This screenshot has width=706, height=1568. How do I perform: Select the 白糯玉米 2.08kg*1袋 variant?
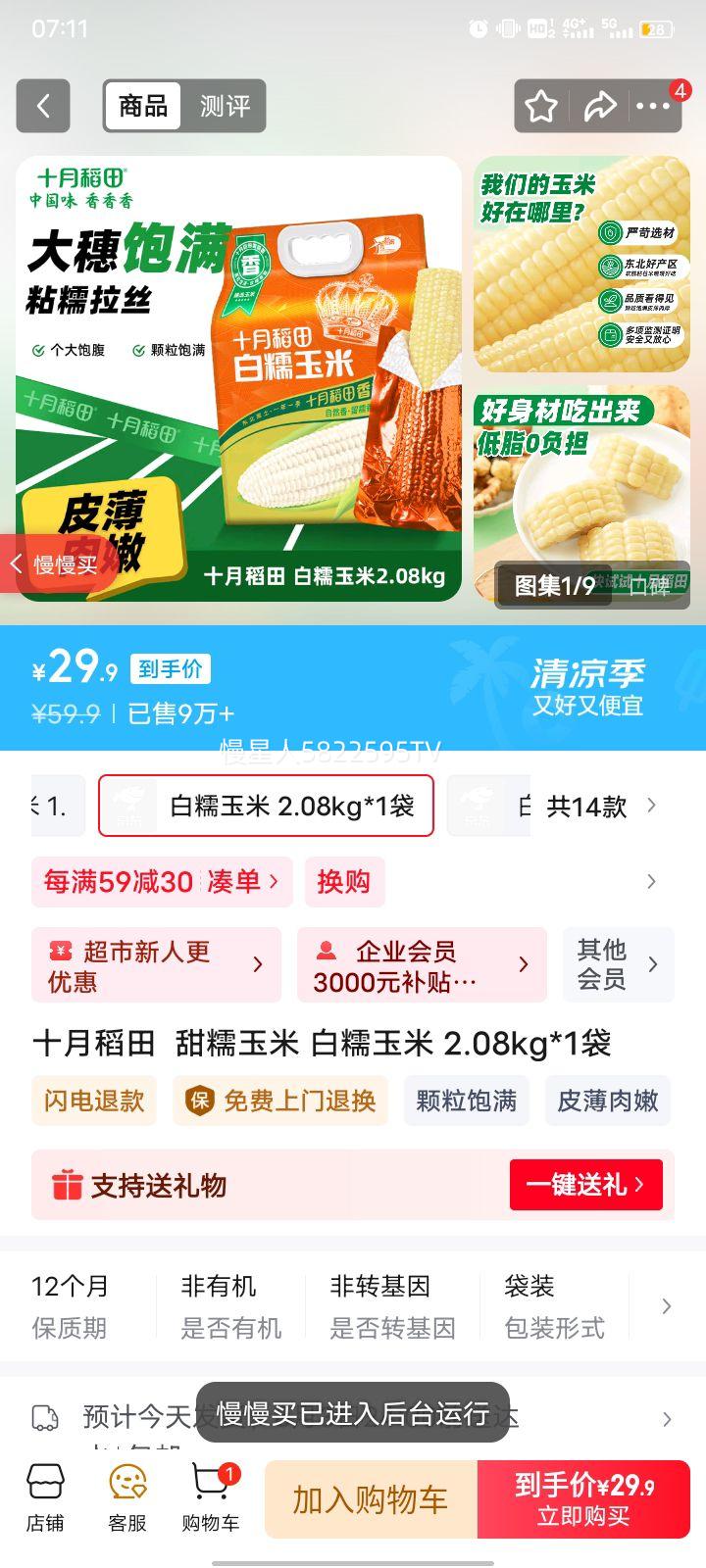pyautogui.click(x=267, y=806)
